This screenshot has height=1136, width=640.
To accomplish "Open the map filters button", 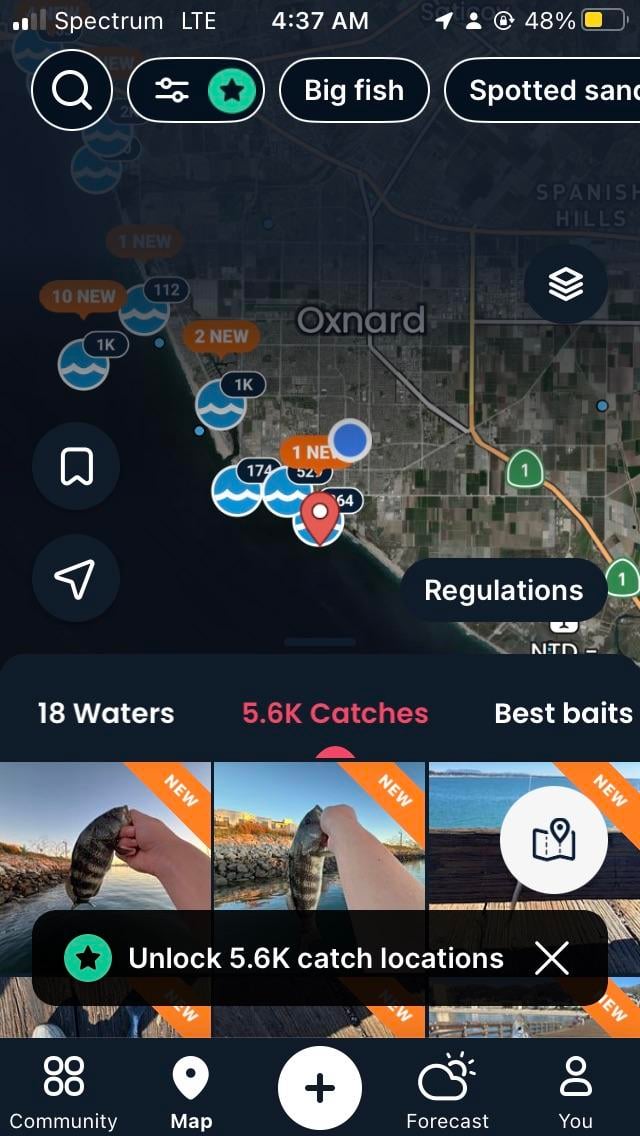I will [x=196, y=91].
